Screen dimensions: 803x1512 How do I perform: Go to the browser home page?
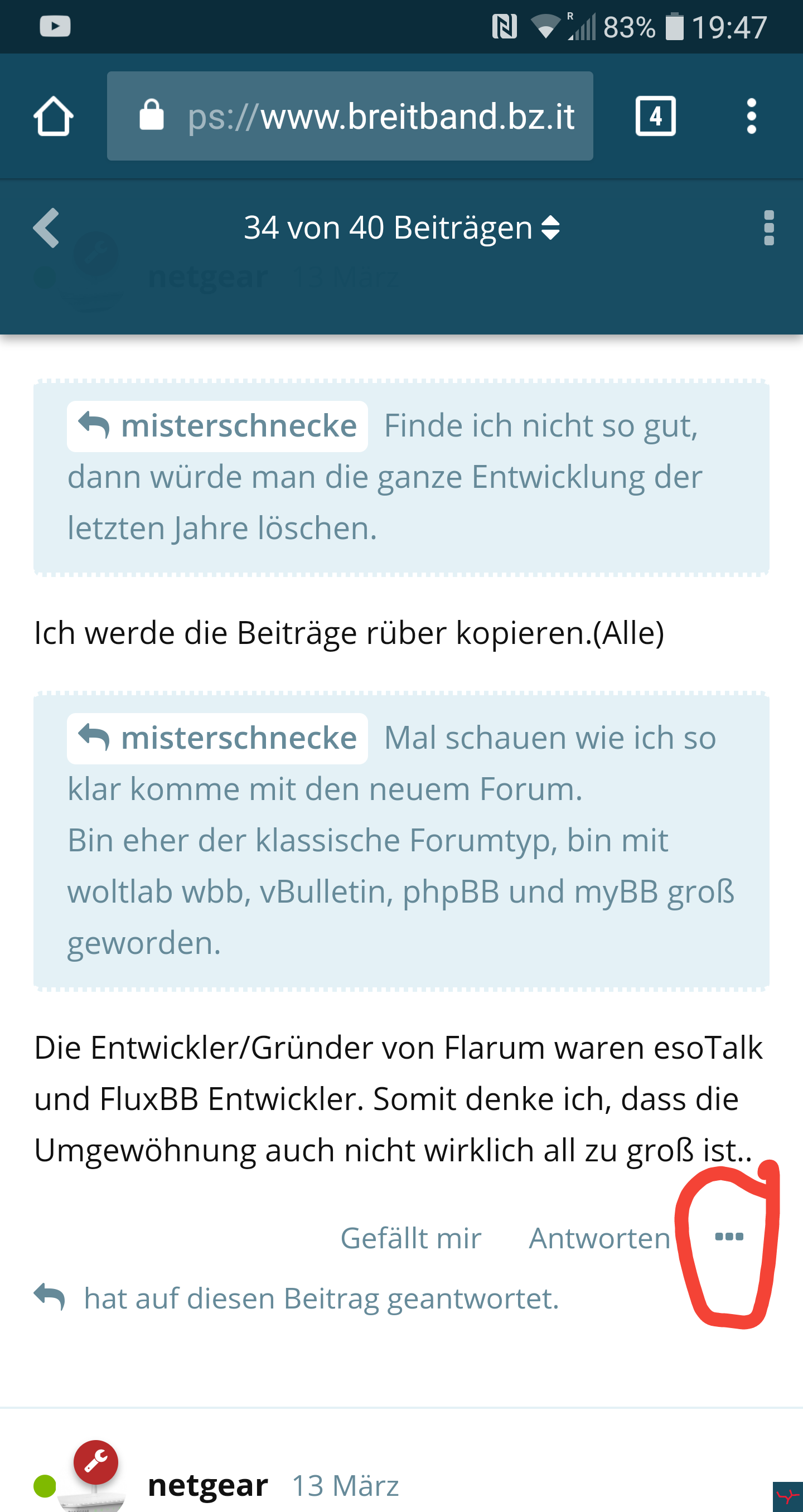[x=53, y=115]
